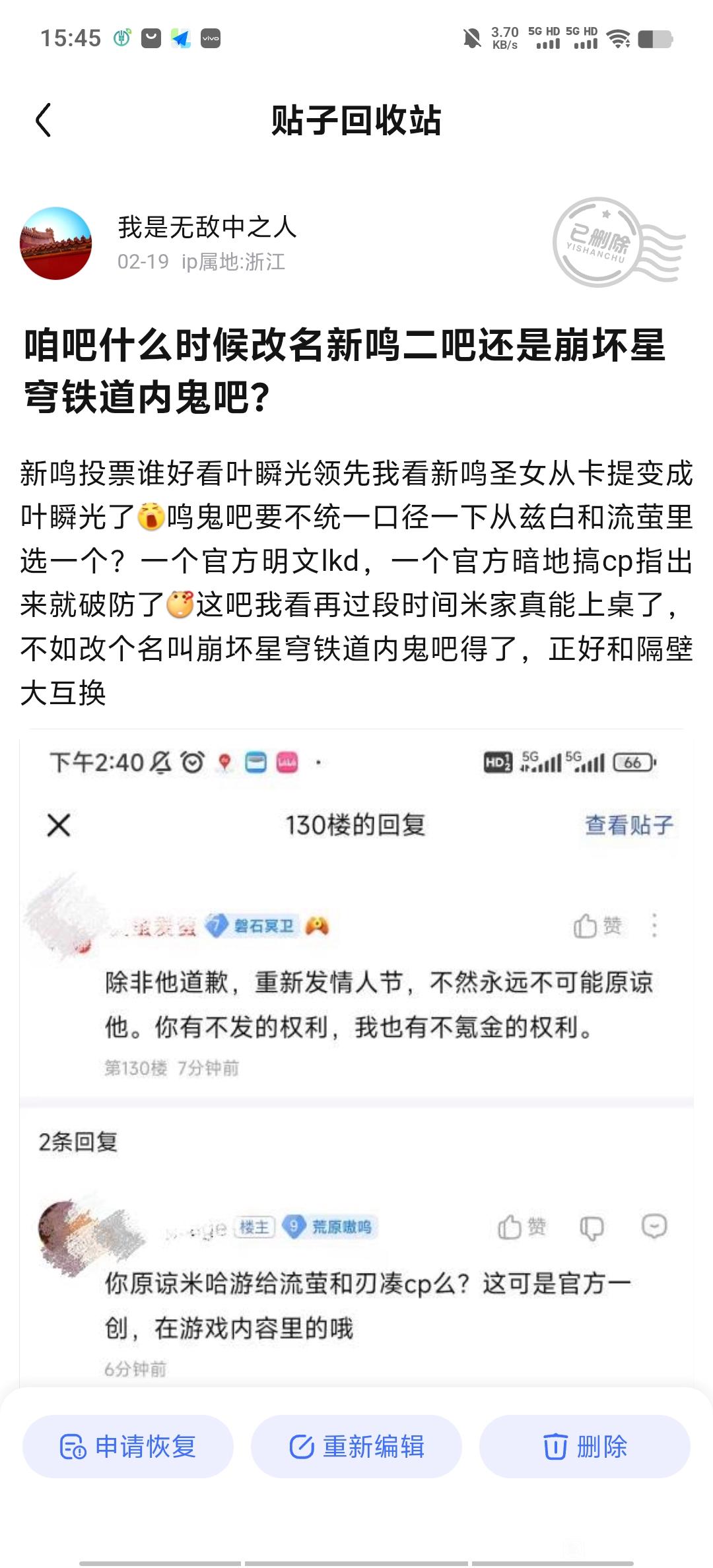
Task: Tap 申请恢复 to request post restoration
Action: tap(128, 1447)
